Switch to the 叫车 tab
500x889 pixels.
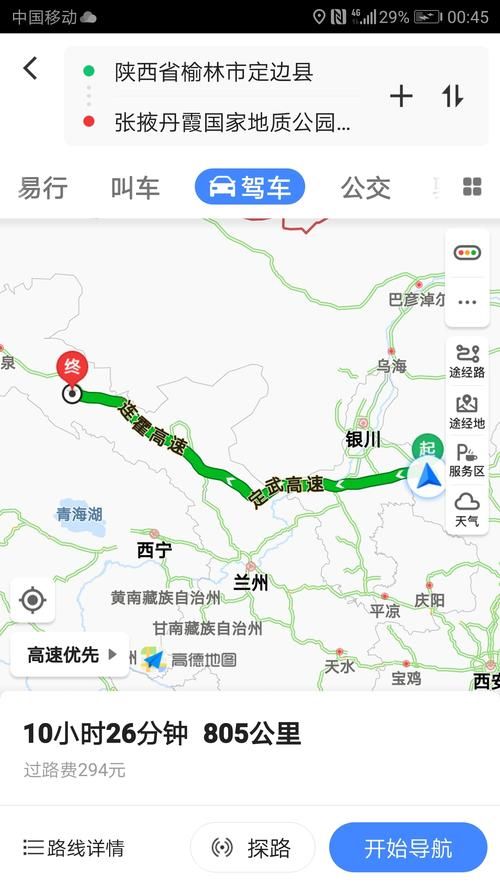coord(135,188)
